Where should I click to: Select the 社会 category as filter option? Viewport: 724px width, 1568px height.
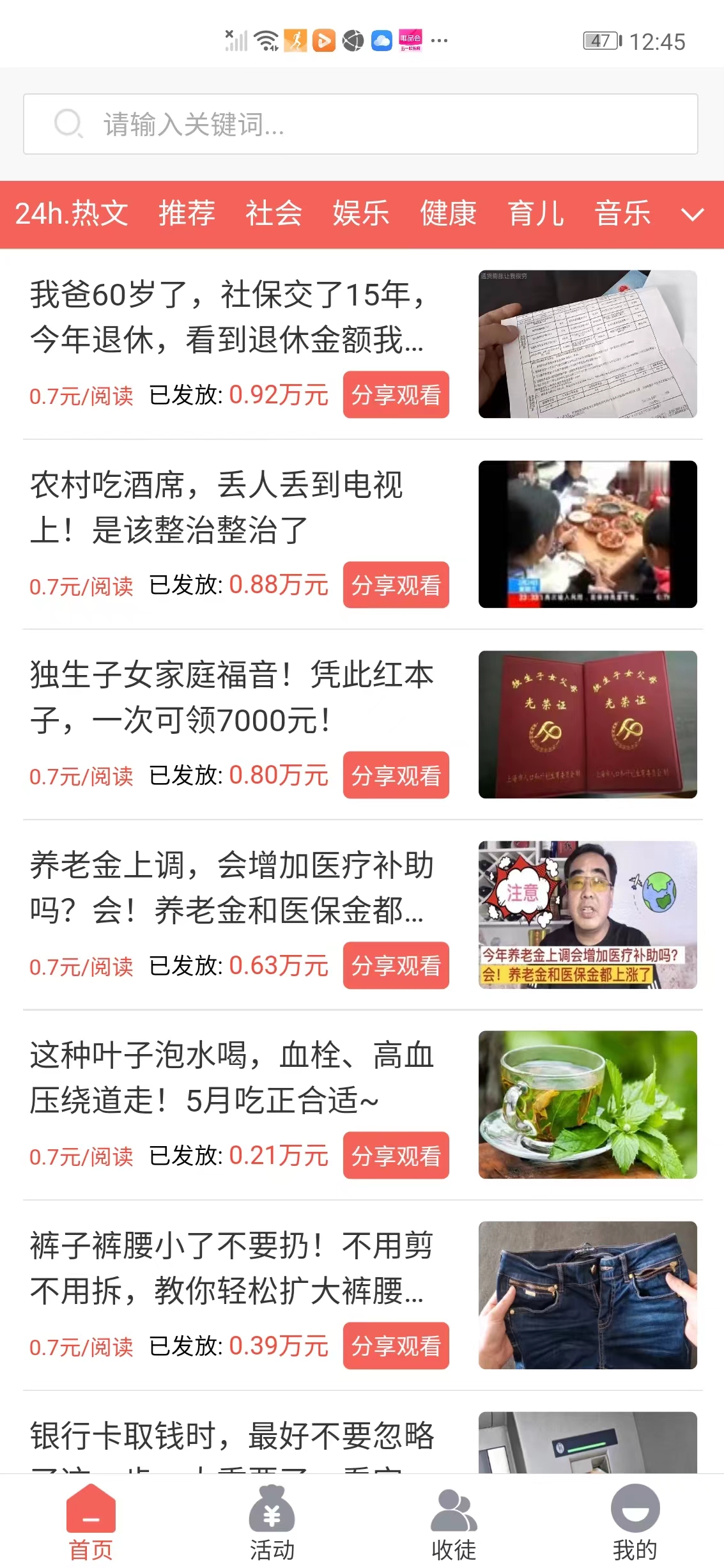tap(273, 213)
